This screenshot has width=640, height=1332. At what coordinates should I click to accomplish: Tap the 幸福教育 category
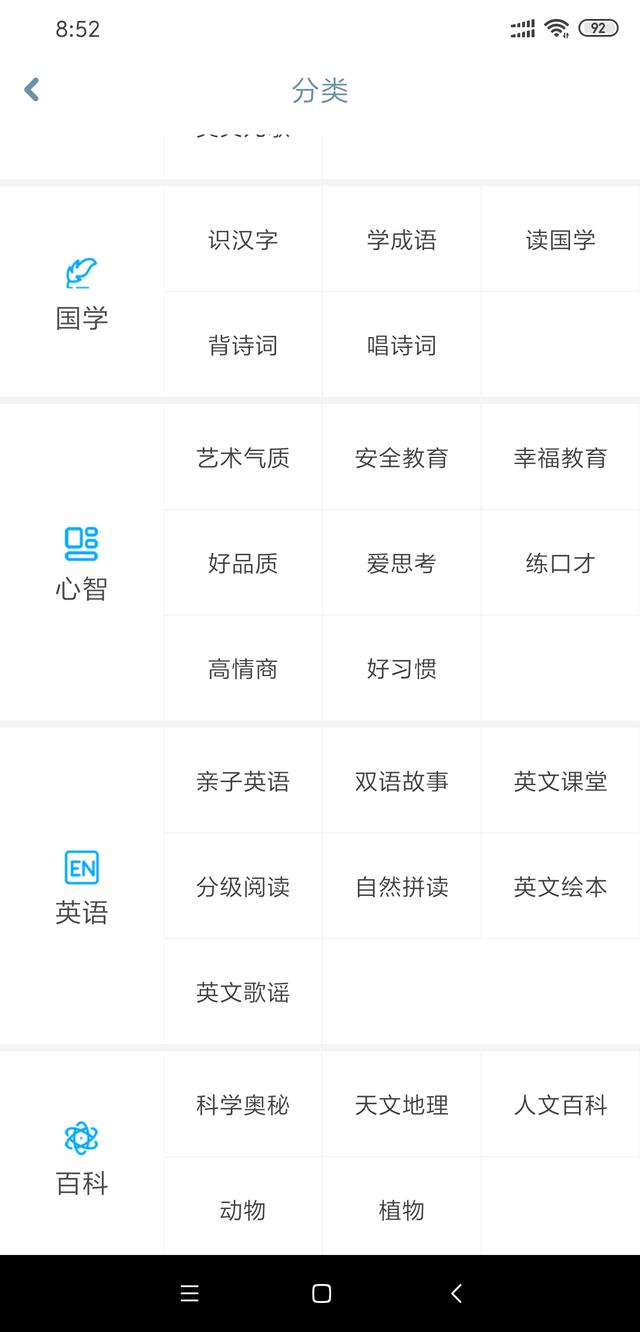(x=561, y=458)
